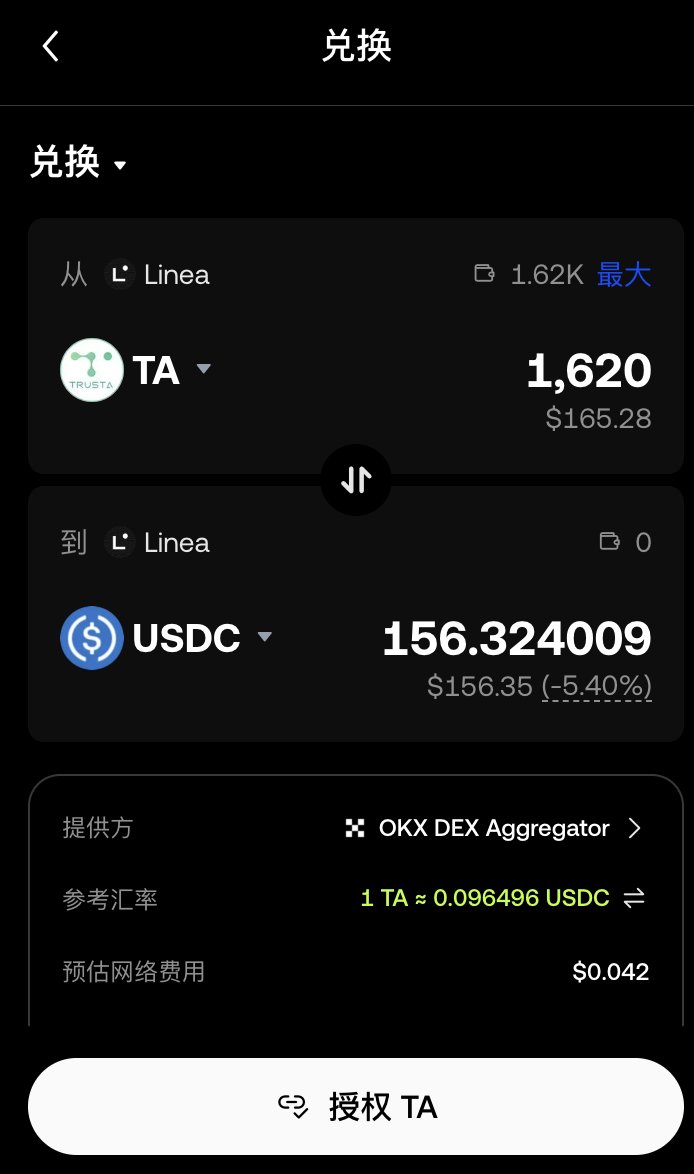Go back with the top-left arrow

coord(51,46)
